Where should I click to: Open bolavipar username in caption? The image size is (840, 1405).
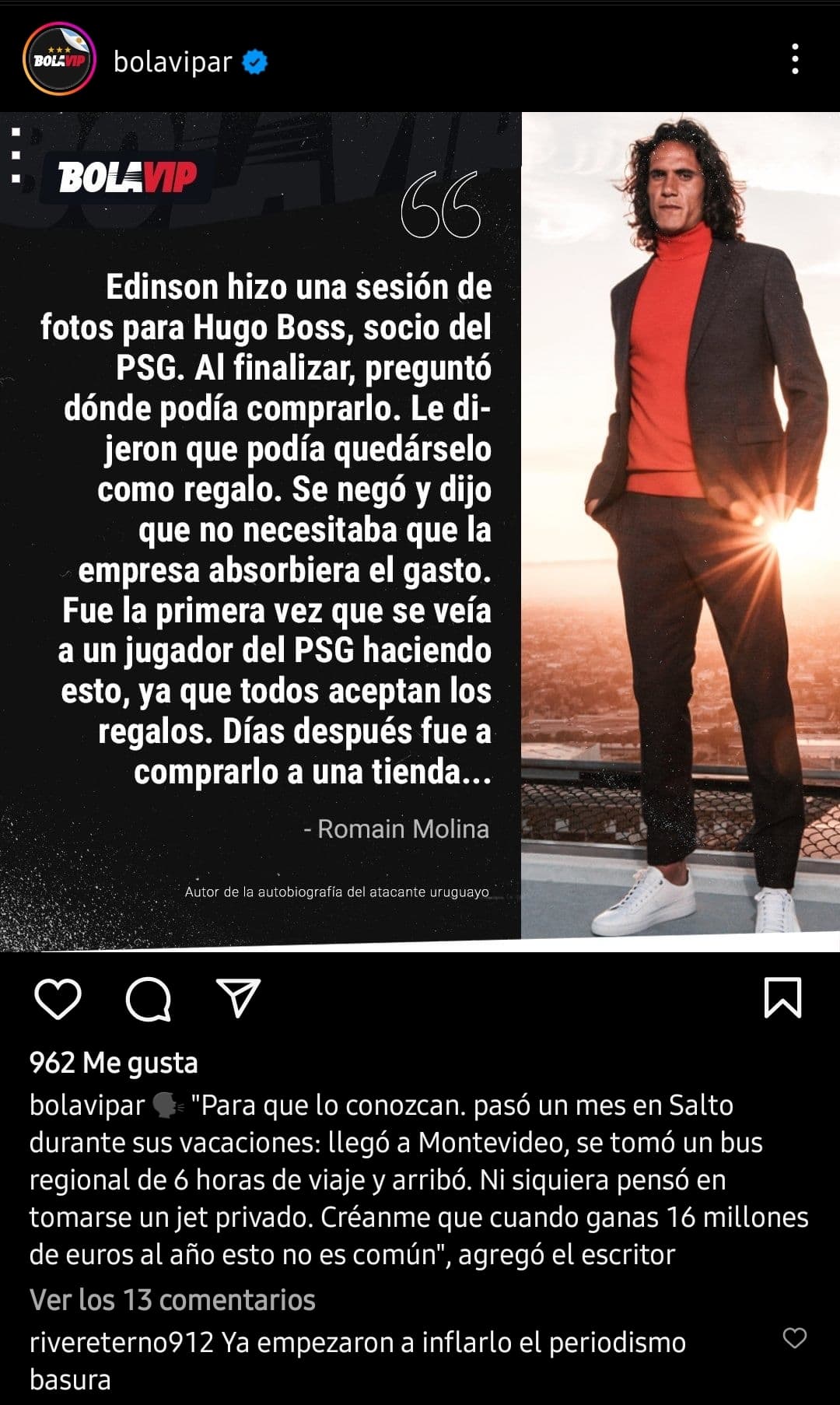(x=87, y=1105)
